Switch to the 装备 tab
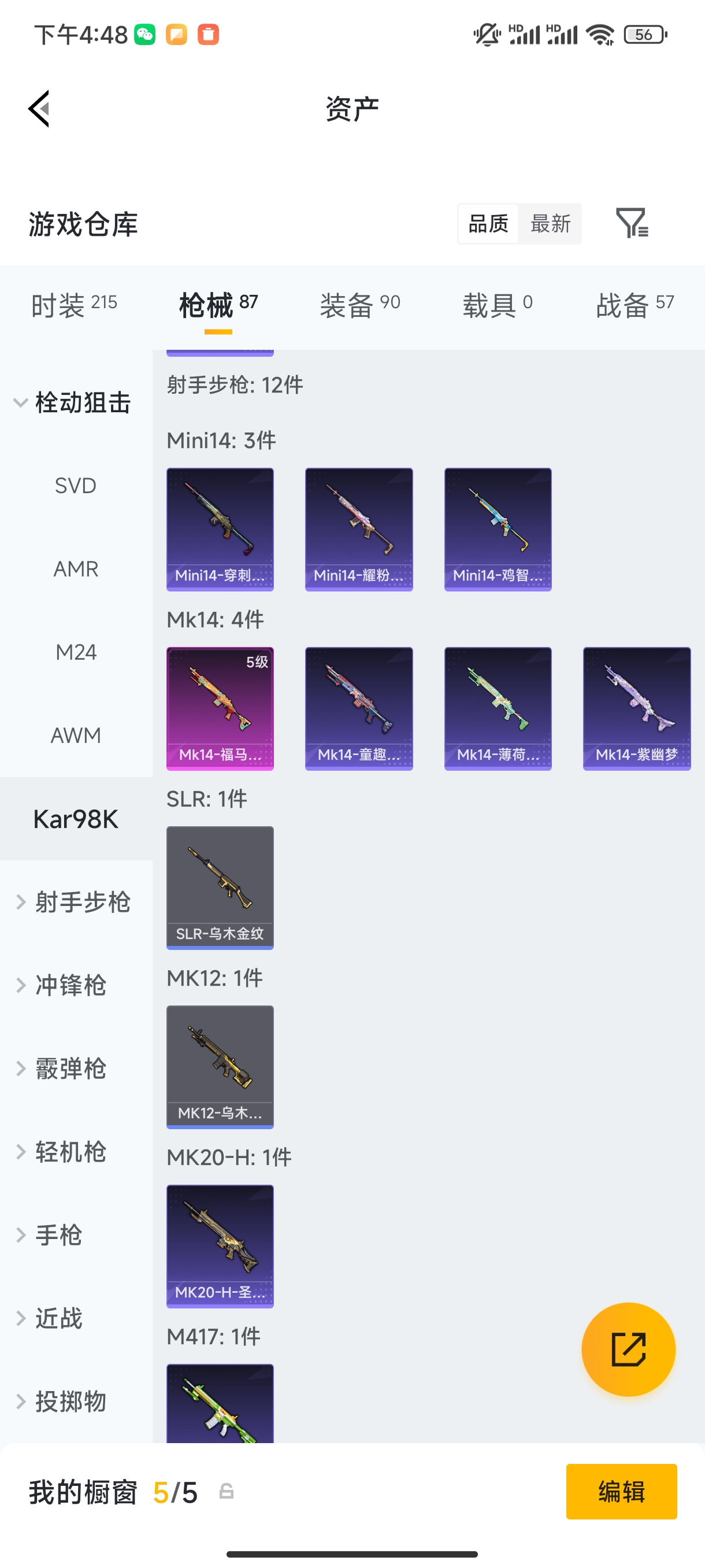The width and height of the screenshot is (705, 1568). point(359,304)
